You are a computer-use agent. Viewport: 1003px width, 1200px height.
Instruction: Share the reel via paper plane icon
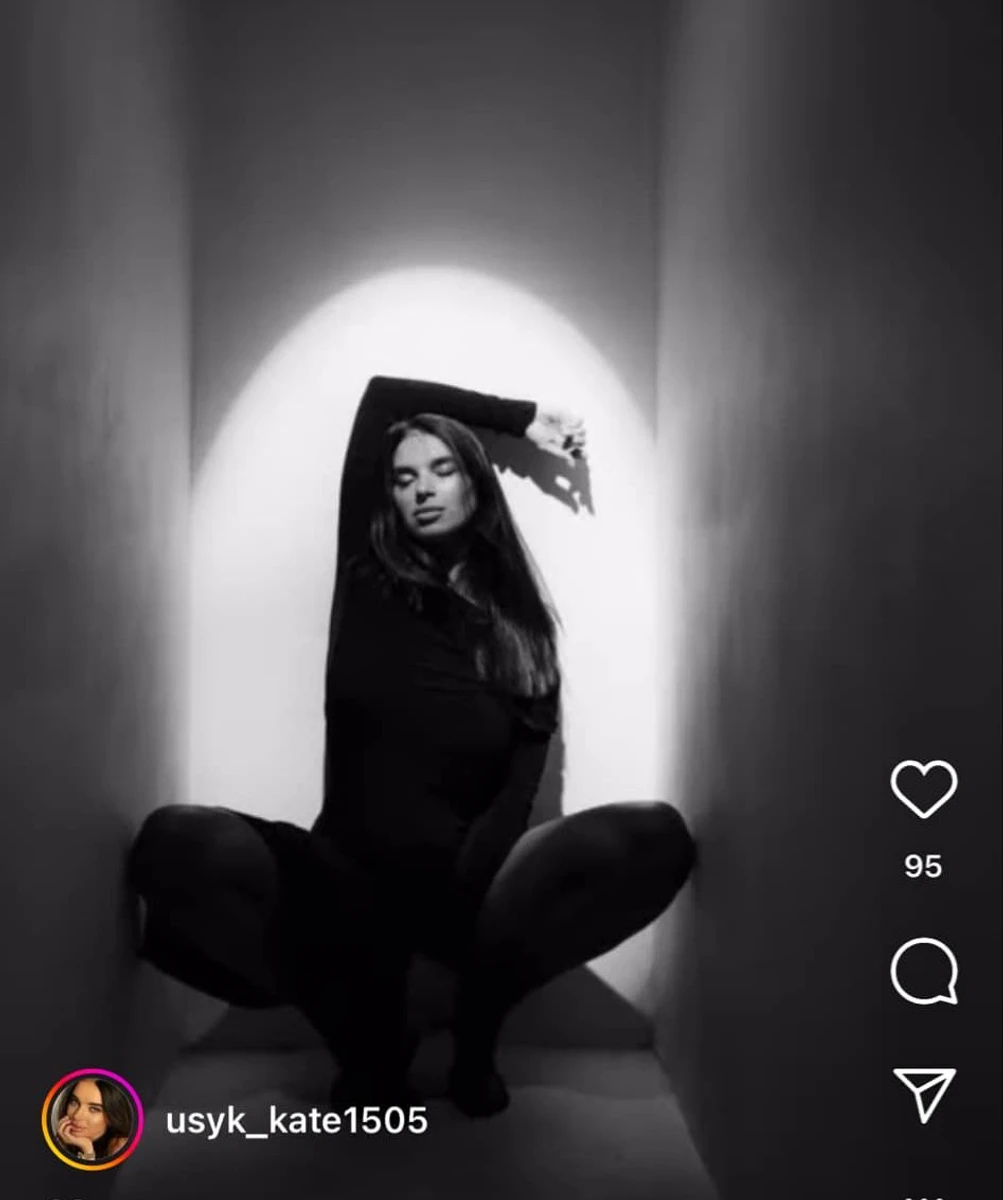pos(924,1094)
